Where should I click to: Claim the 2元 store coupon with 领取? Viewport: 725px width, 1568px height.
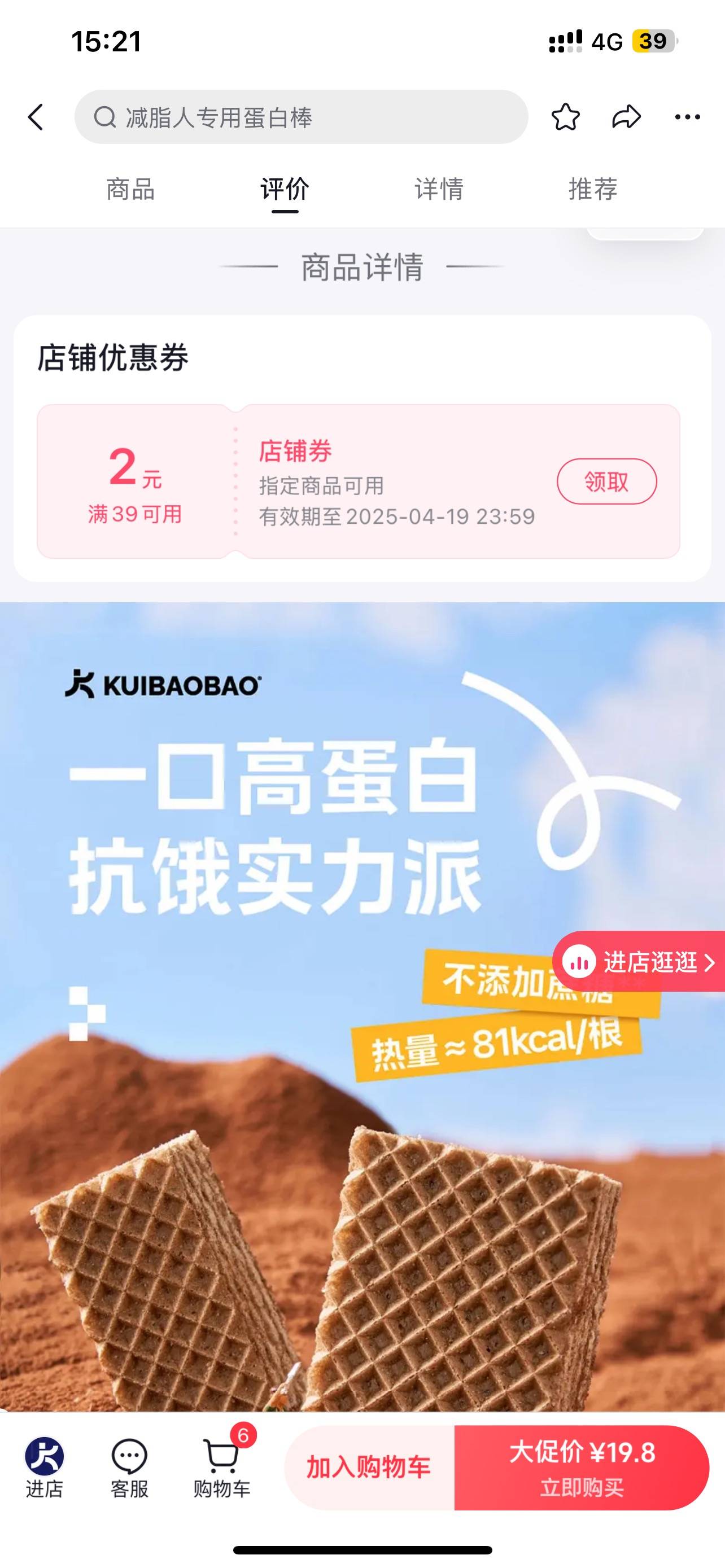pyautogui.click(x=606, y=481)
